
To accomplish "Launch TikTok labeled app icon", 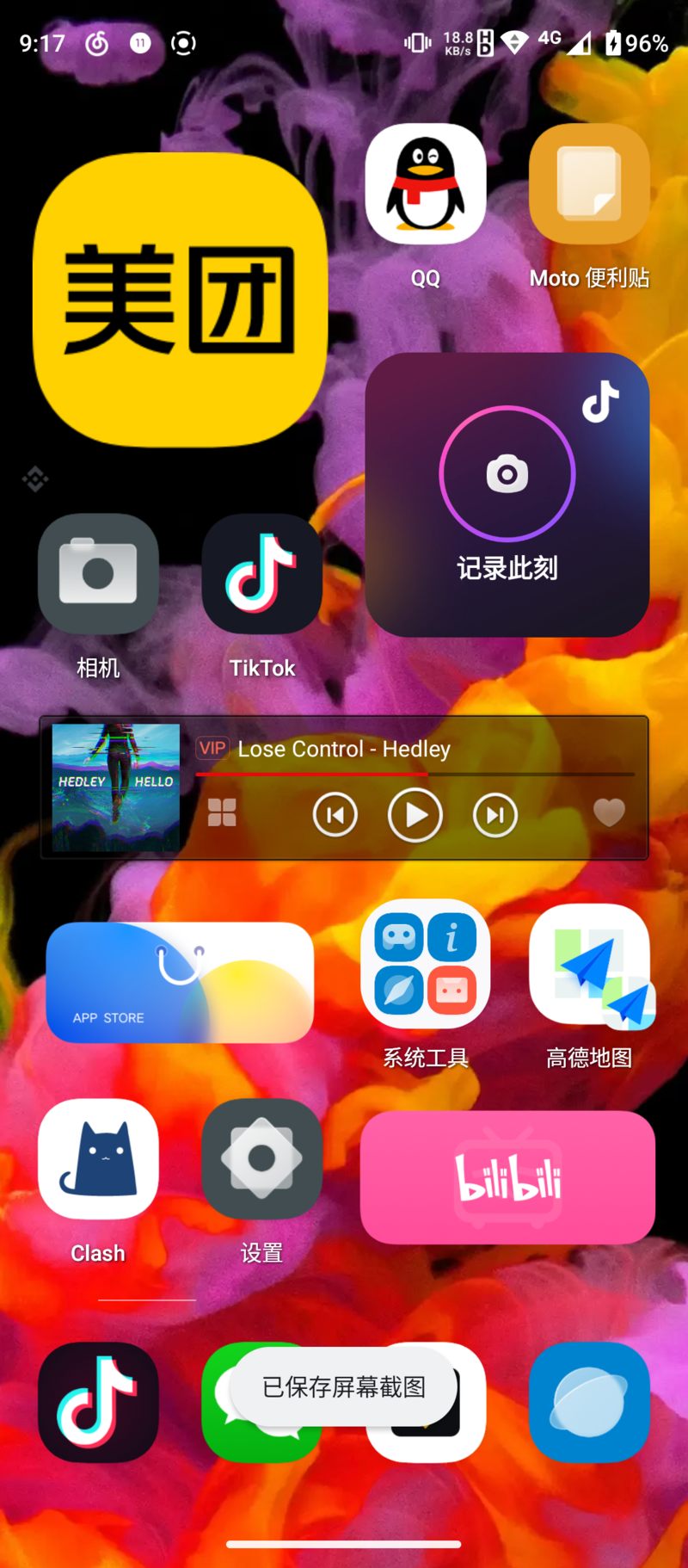I will click(262, 574).
